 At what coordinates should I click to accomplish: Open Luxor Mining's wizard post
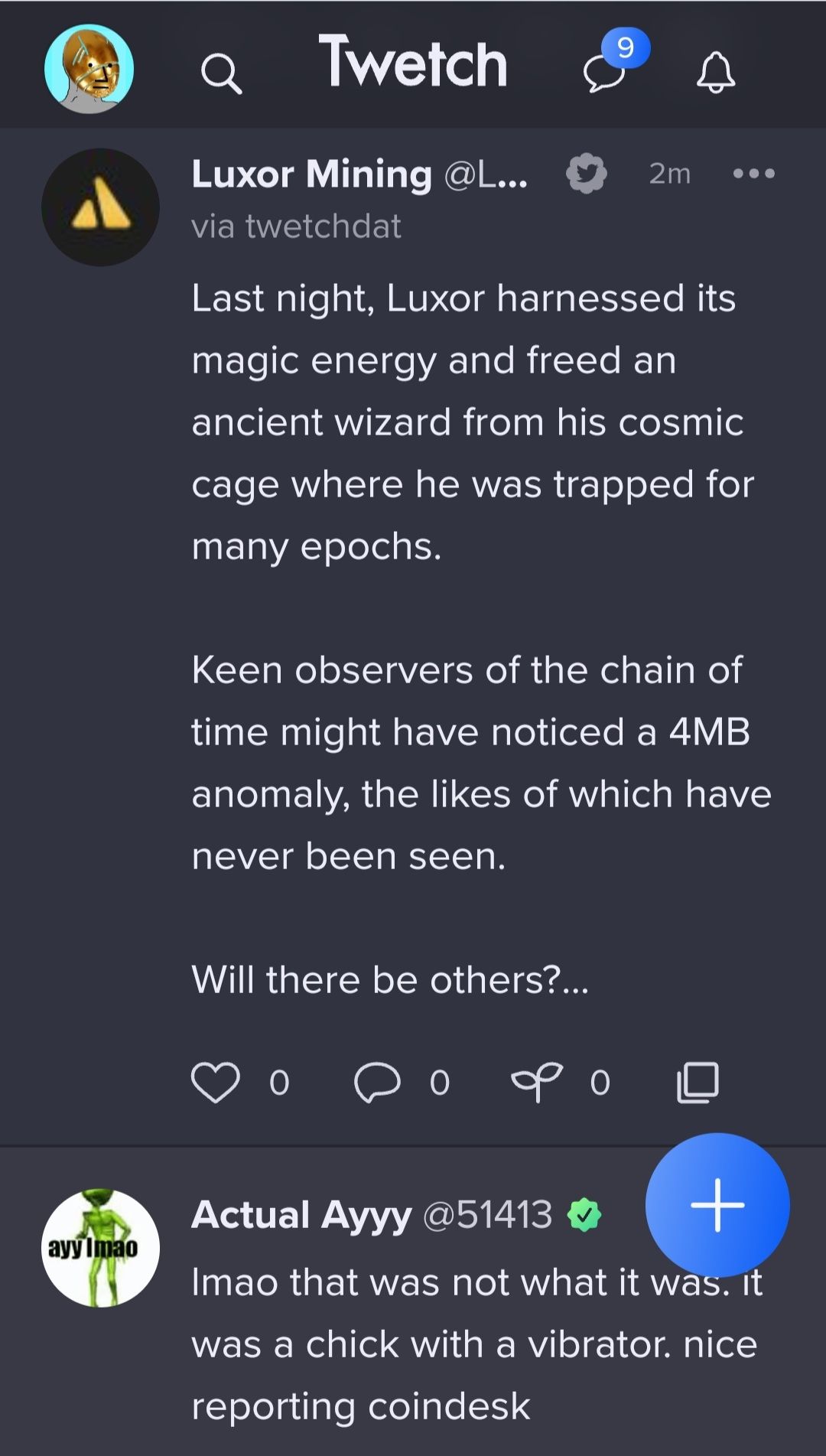click(481, 638)
